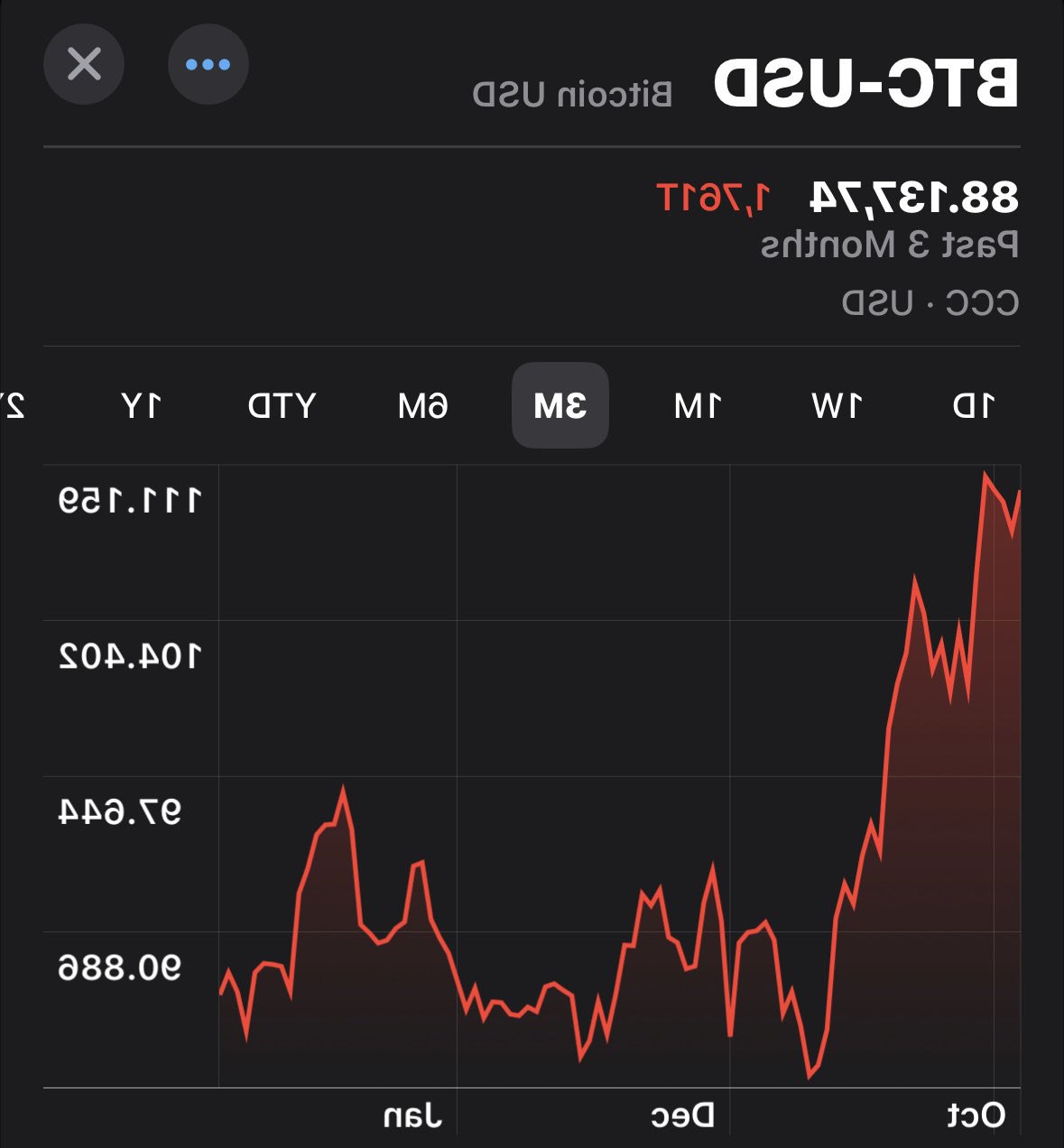The image size is (1064, 1148).
Task: Switch to the 1Y chart range
Action: pos(142,406)
